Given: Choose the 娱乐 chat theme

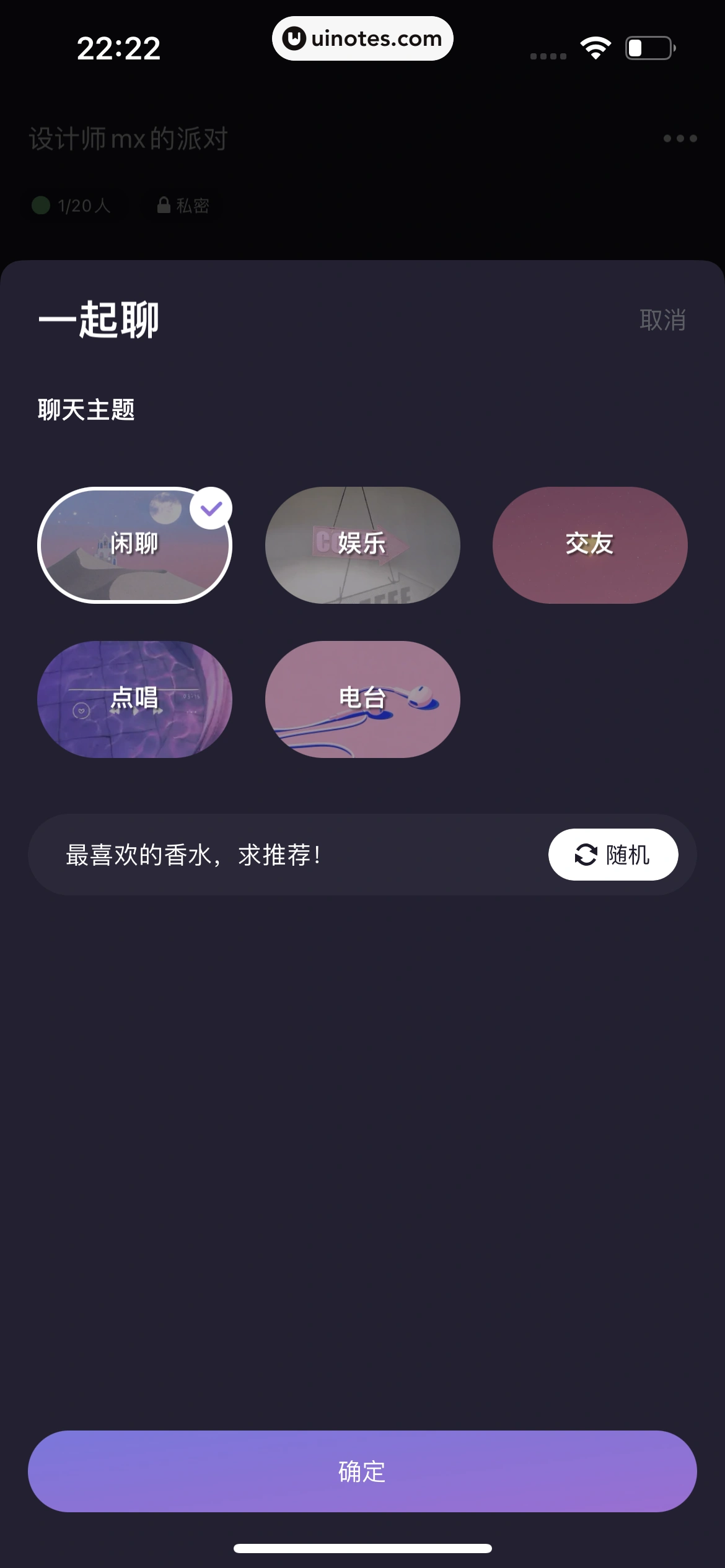Looking at the screenshot, I should [x=362, y=545].
